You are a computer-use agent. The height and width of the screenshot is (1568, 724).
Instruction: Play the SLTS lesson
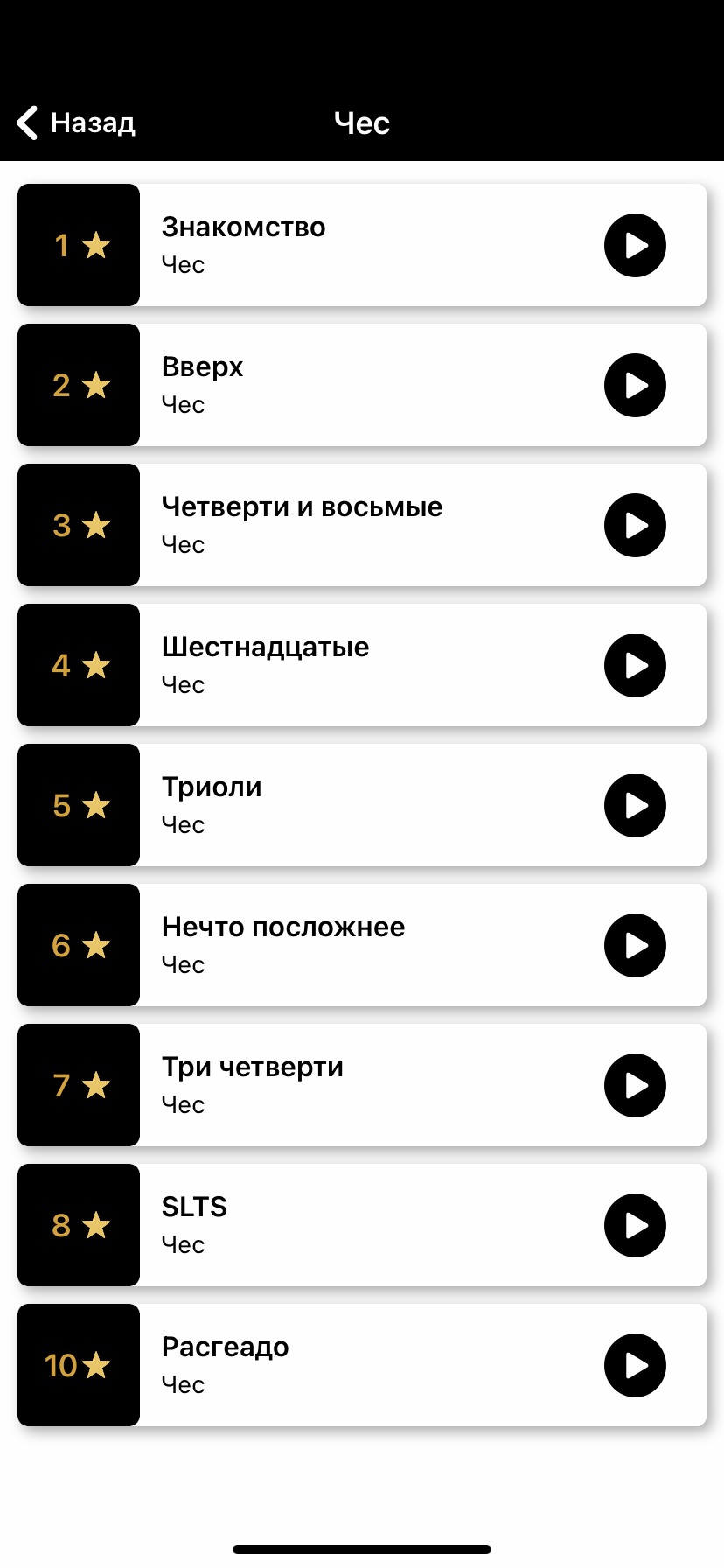coord(635,1225)
